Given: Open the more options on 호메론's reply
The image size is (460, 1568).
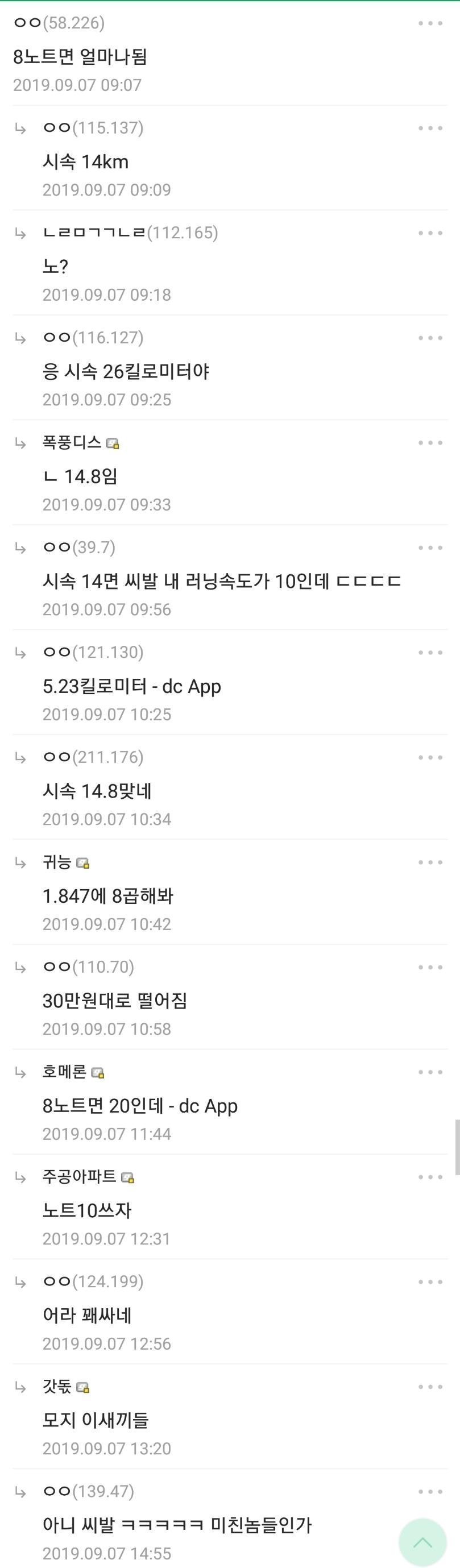Looking at the screenshot, I should [430, 1072].
